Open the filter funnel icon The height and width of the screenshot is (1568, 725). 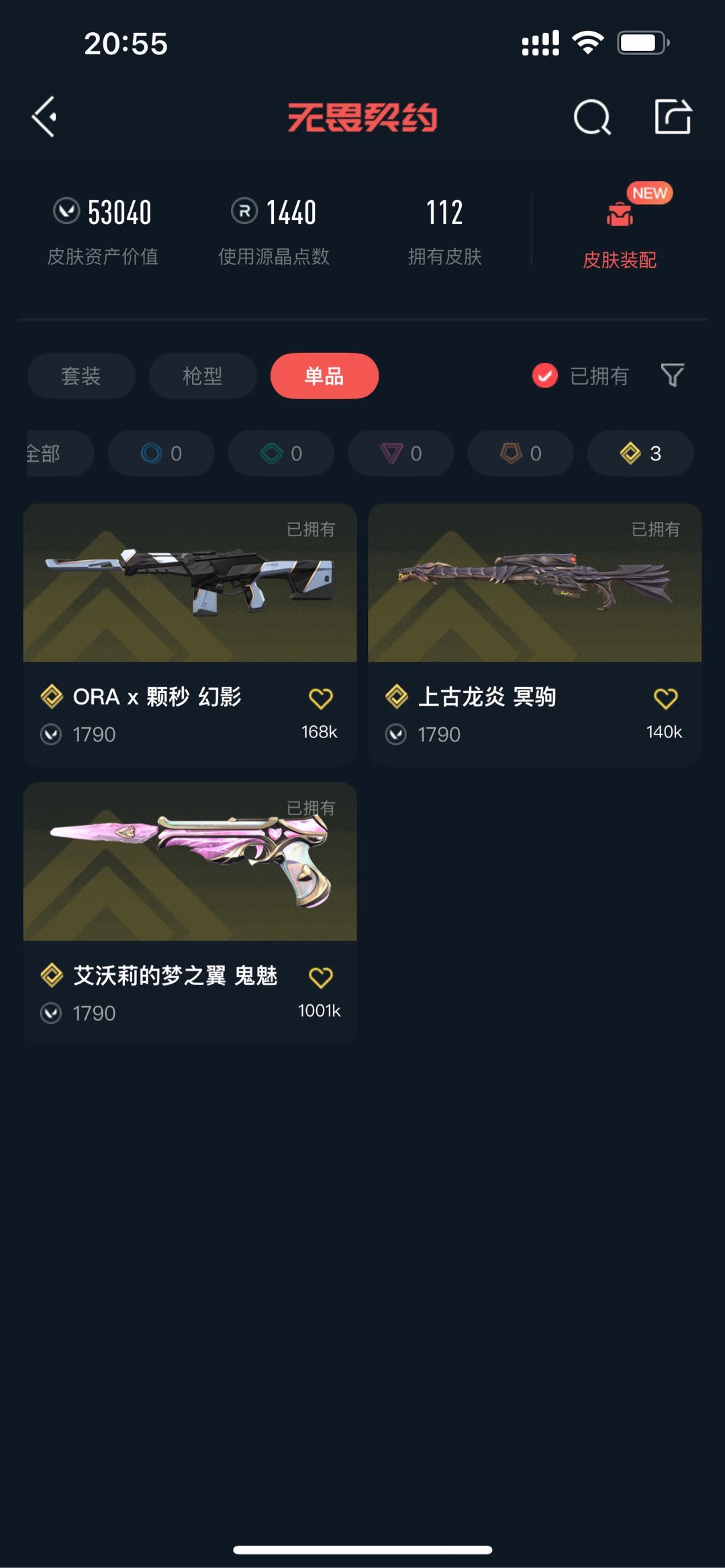pyautogui.click(x=672, y=375)
